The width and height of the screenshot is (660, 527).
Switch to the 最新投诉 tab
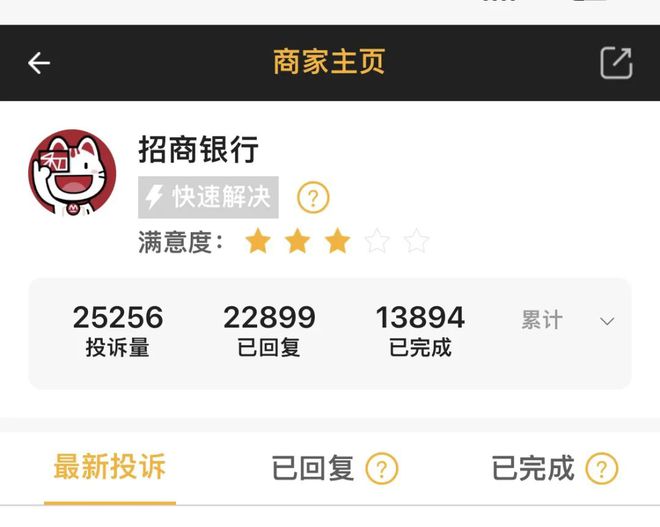[x=110, y=468]
